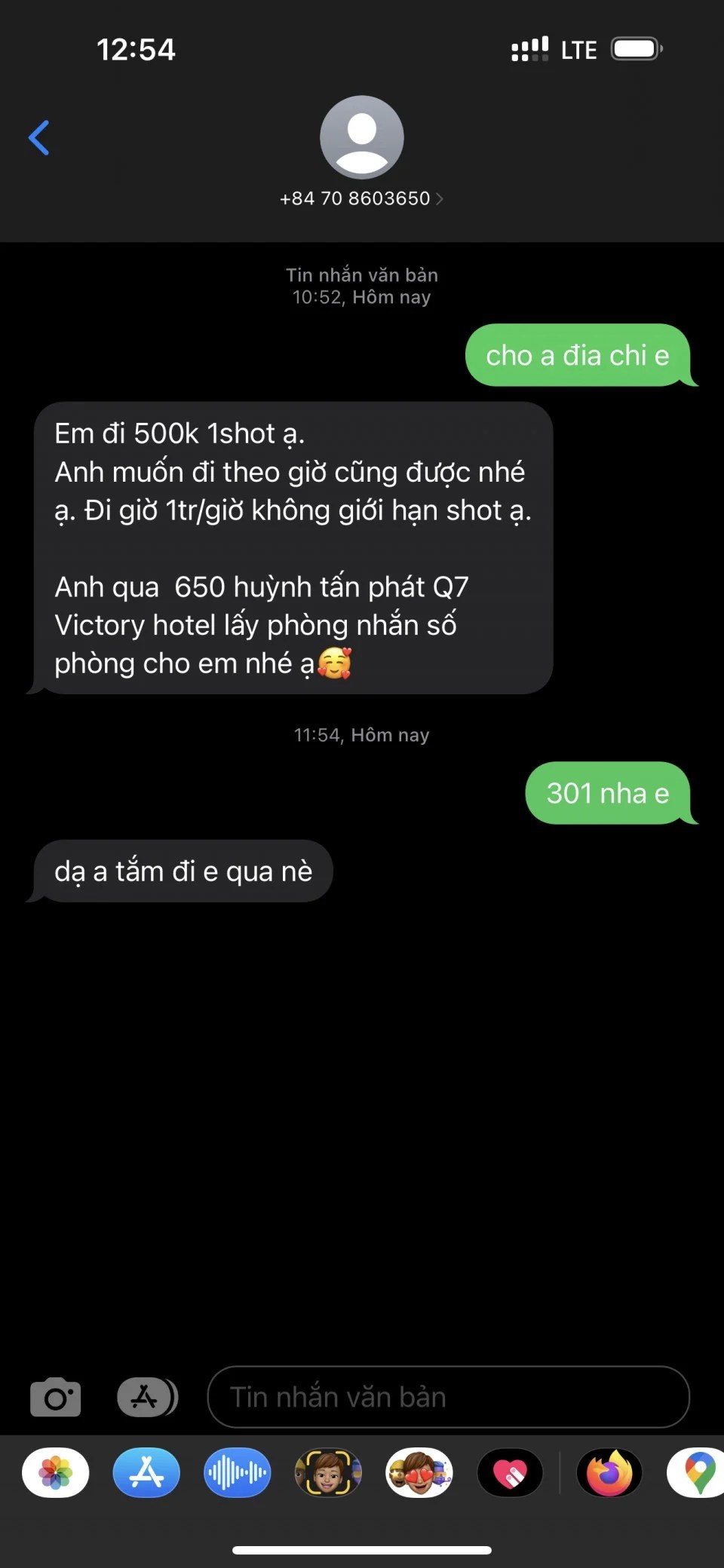724x1568 pixels.
Task: Open Google Maps in the app strip
Action: [698, 1472]
